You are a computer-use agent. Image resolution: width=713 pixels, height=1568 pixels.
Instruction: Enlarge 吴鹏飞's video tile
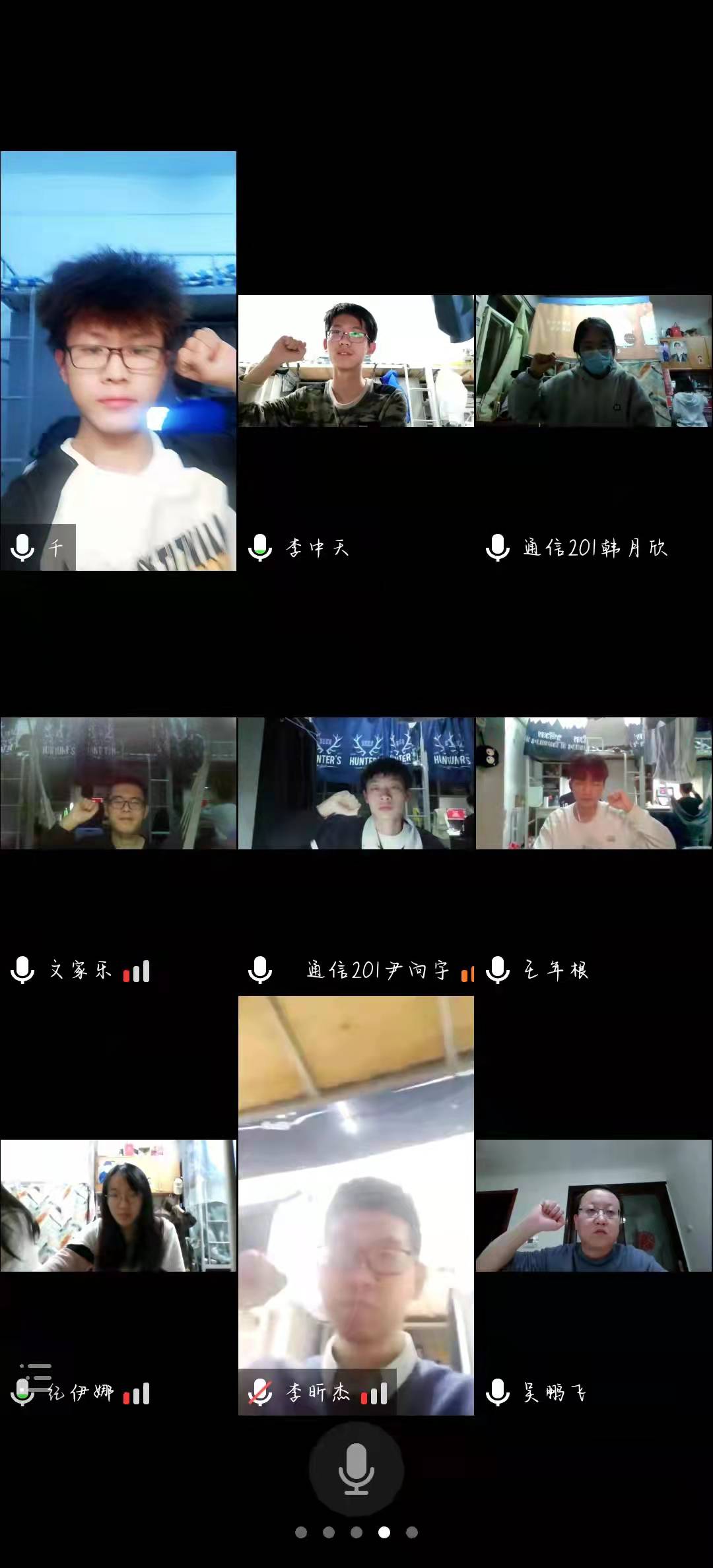[x=594, y=1206]
